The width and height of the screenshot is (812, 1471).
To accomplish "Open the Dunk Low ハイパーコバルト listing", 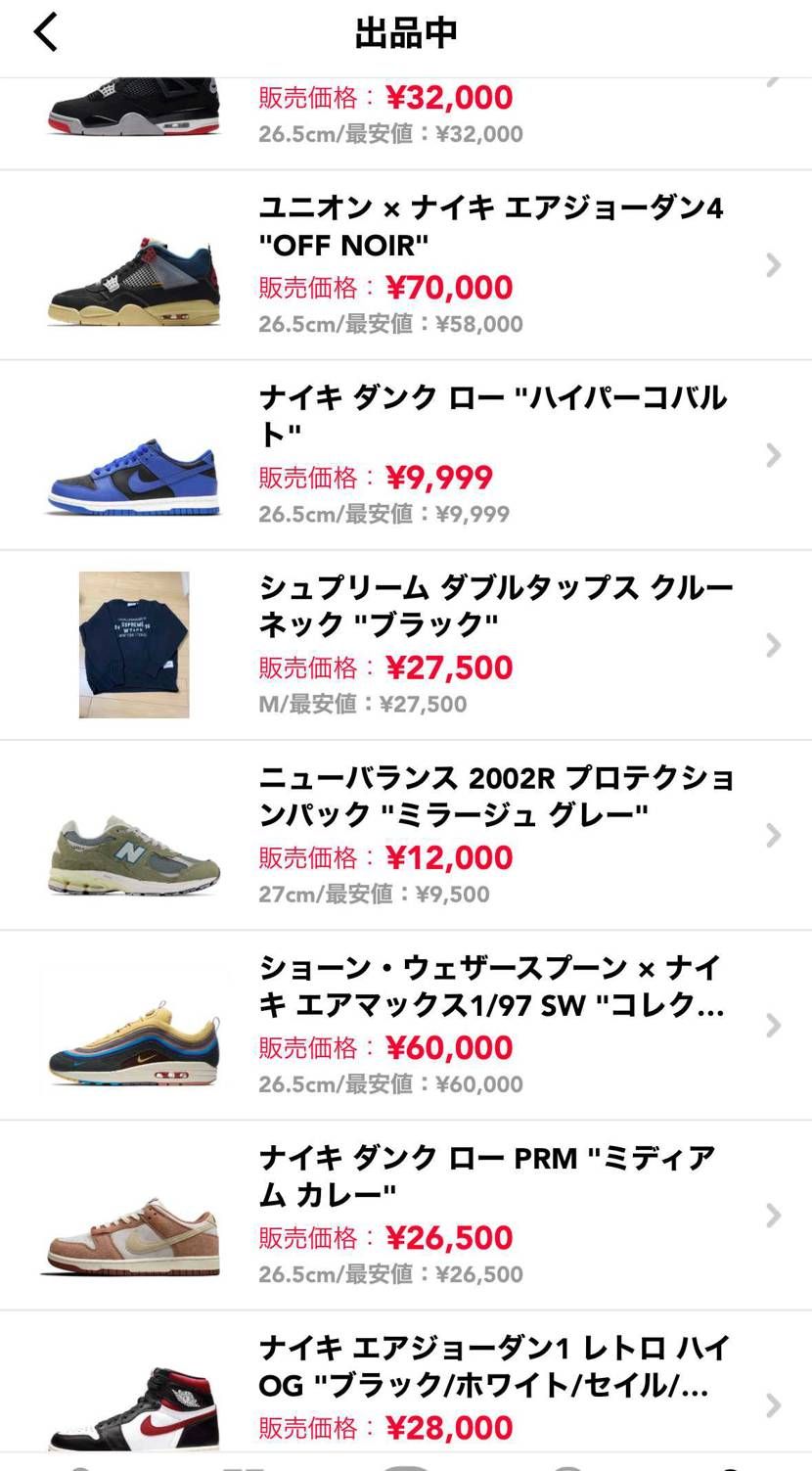I will click(406, 455).
